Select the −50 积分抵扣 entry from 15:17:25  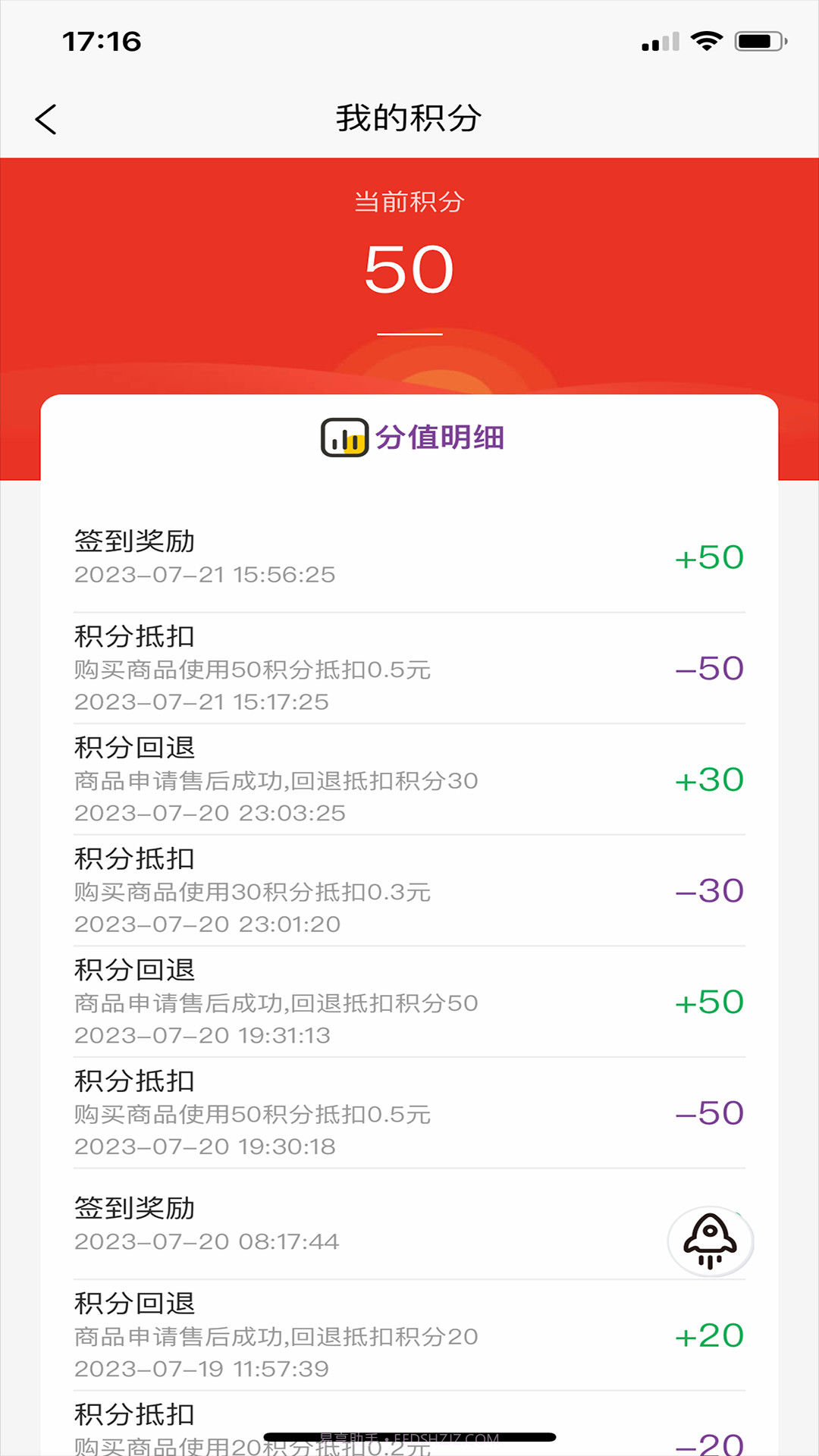click(409, 667)
